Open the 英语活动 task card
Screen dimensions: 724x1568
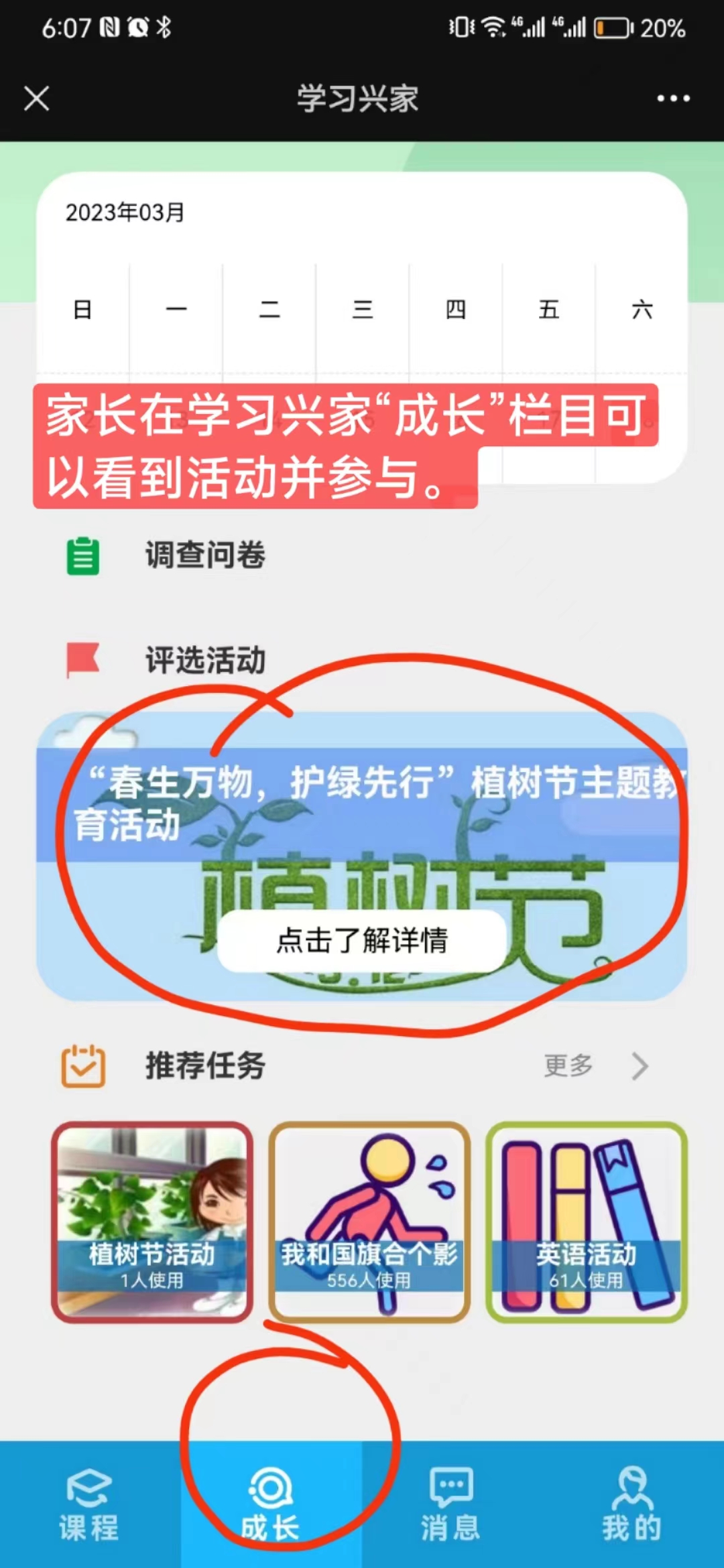pos(587,1222)
